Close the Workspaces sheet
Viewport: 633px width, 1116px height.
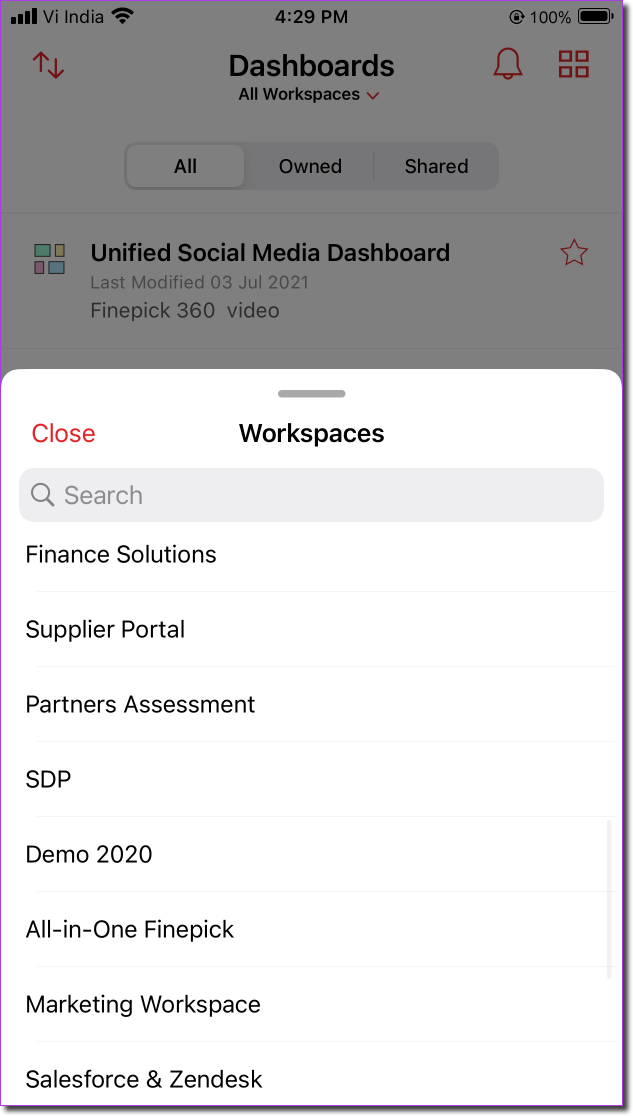tap(63, 433)
